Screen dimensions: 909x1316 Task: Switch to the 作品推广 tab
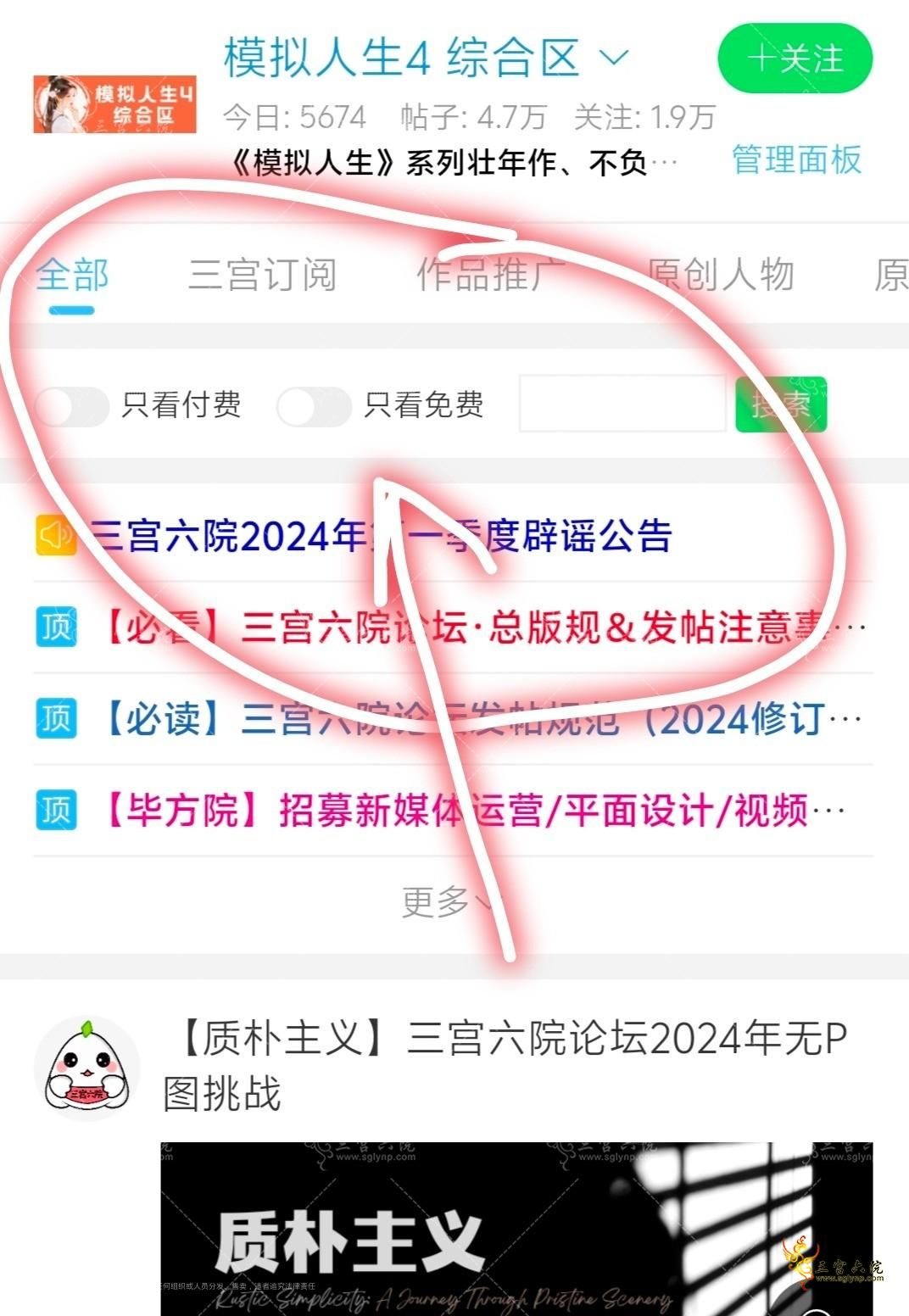pyautogui.click(x=490, y=276)
